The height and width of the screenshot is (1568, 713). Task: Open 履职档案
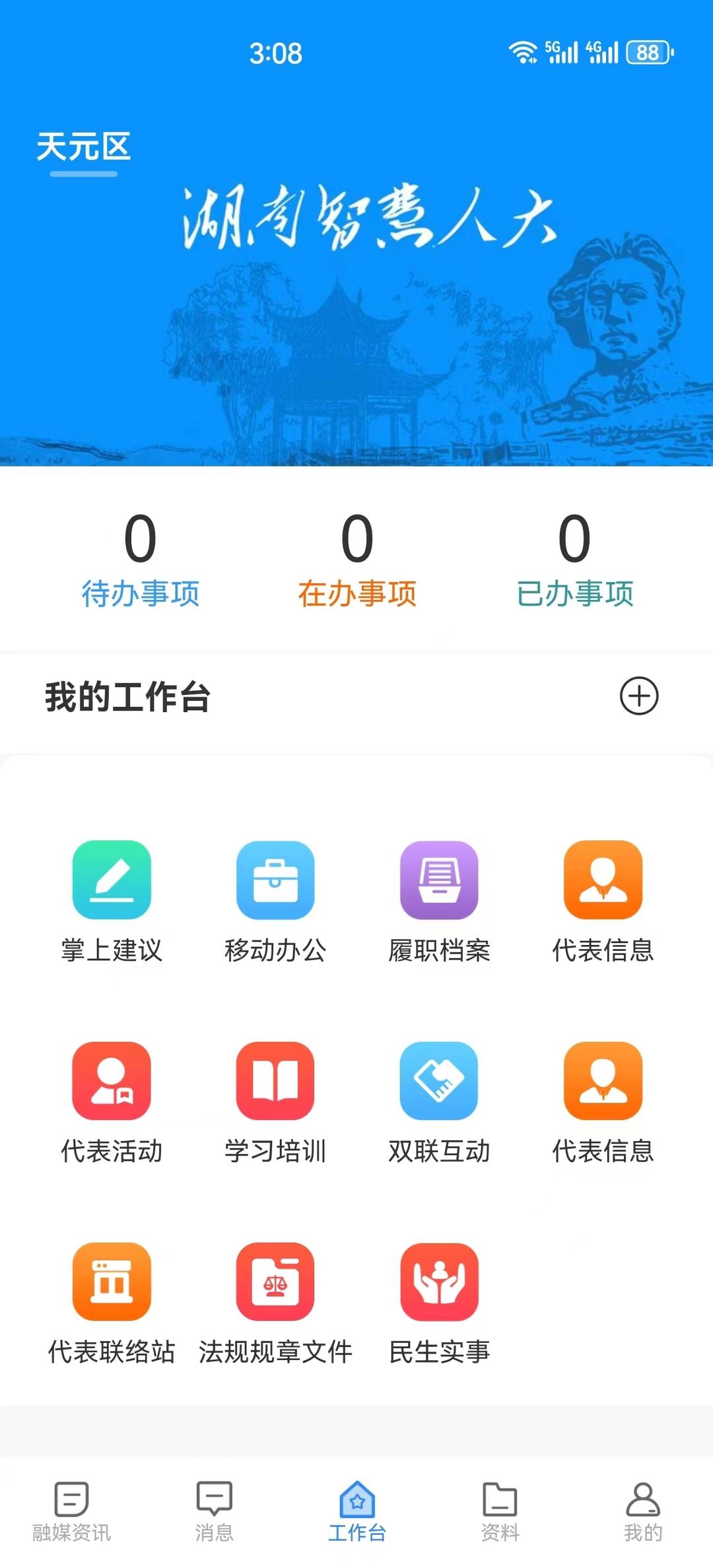coord(439,880)
